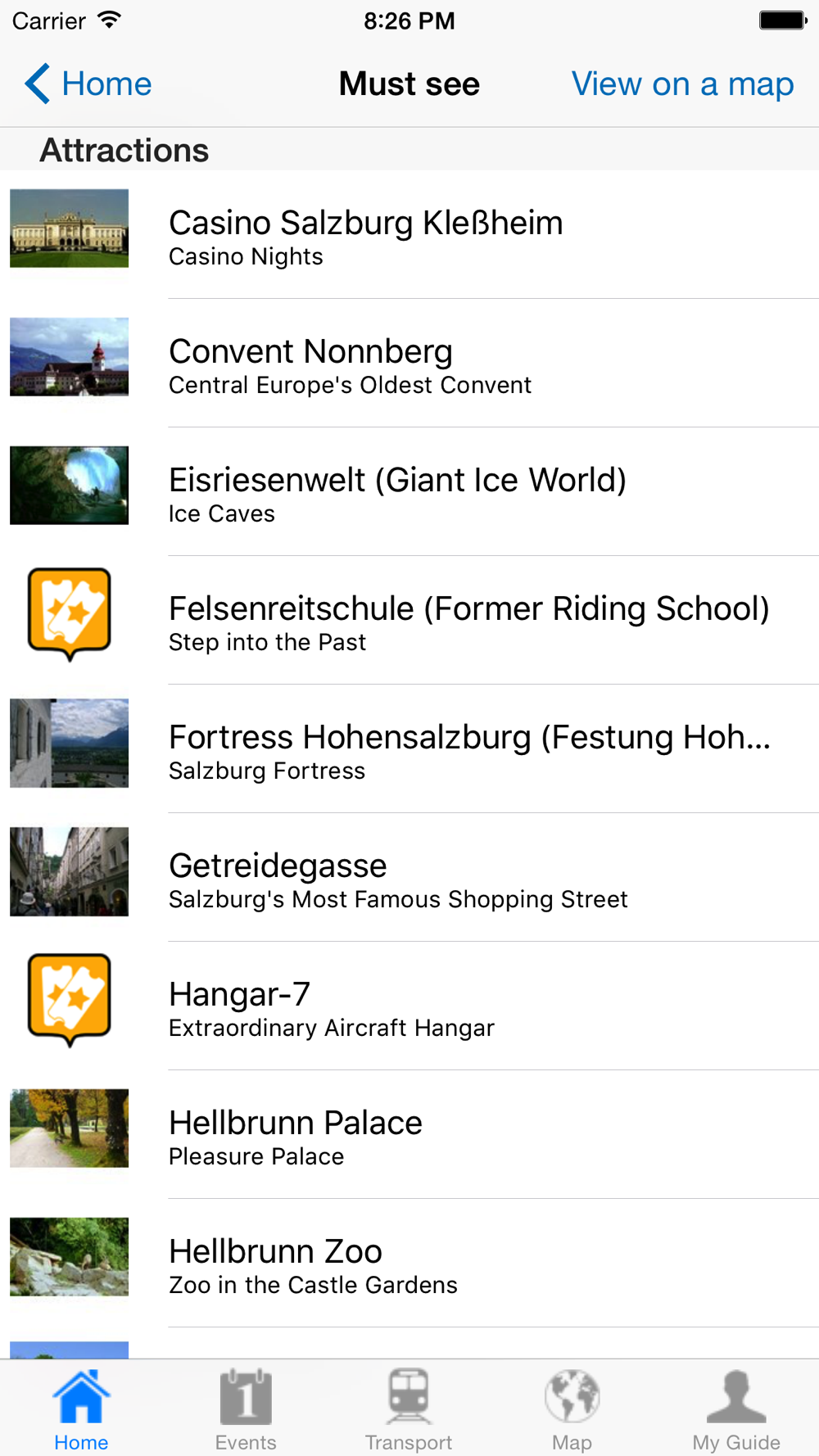Viewport: 819px width, 1456px height.
Task: View Hellbrunn Palace
Action: pyautogui.click(x=409, y=1135)
